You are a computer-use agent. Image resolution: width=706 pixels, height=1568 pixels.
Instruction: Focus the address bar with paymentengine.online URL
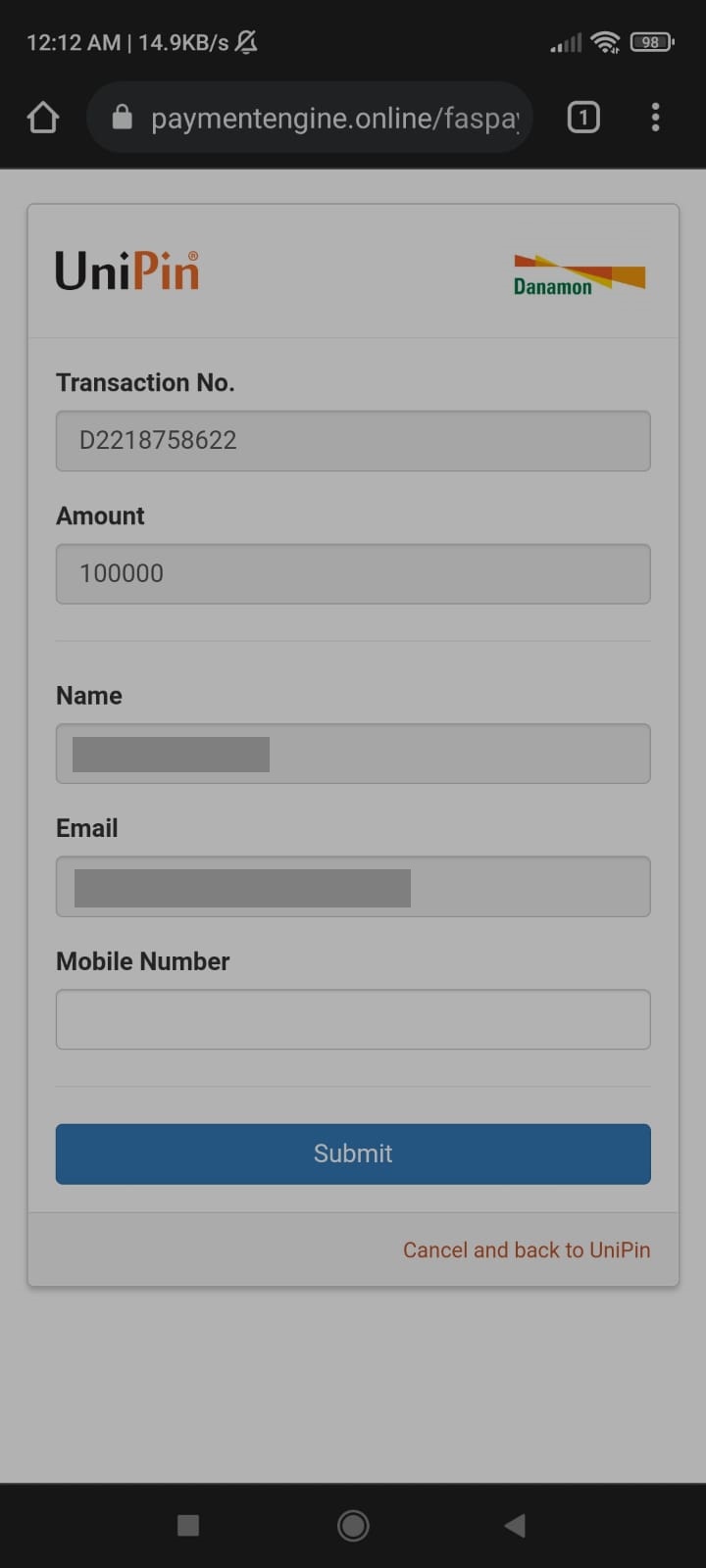[310, 118]
